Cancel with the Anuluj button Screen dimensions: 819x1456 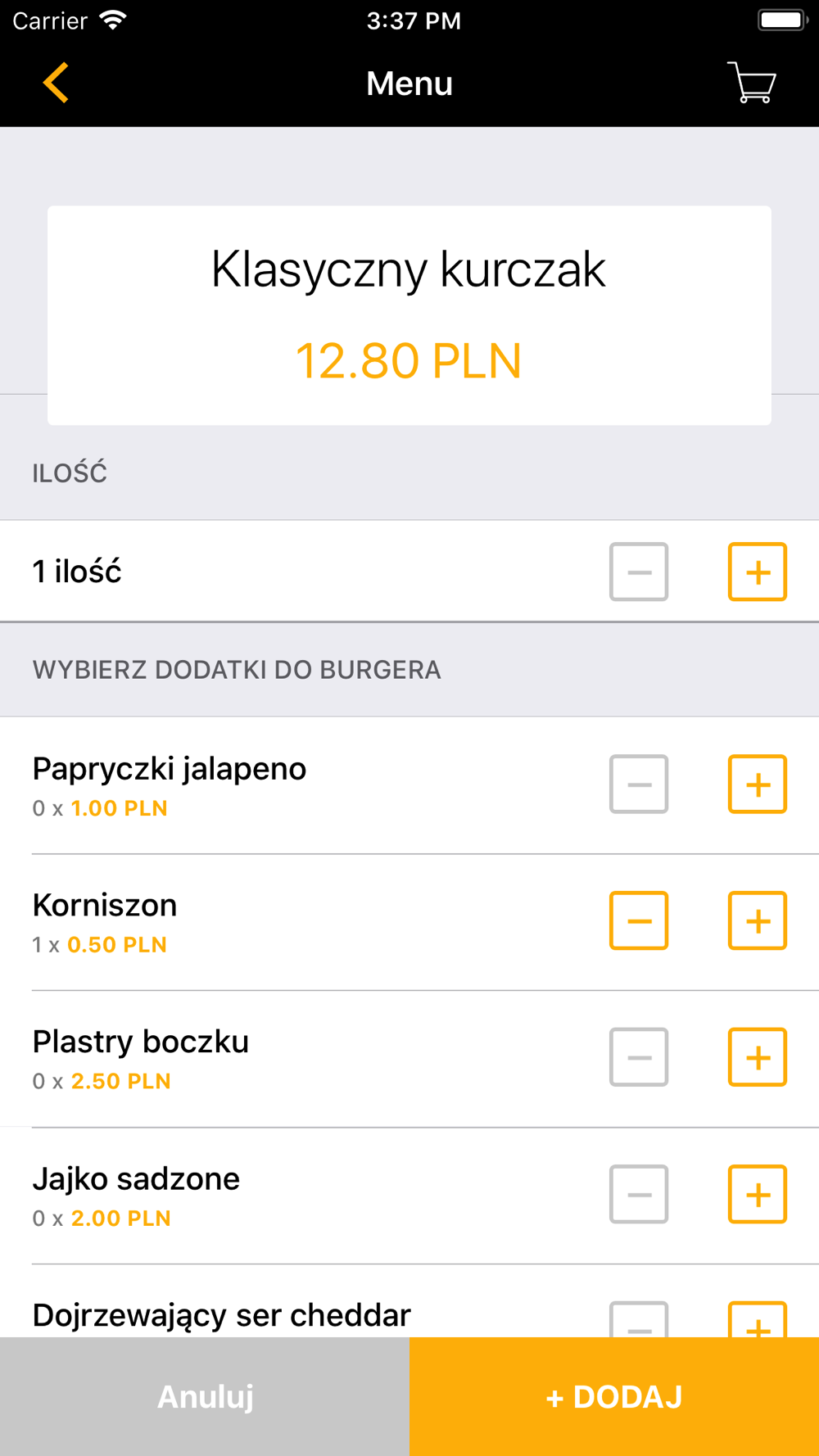click(x=205, y=1397)
